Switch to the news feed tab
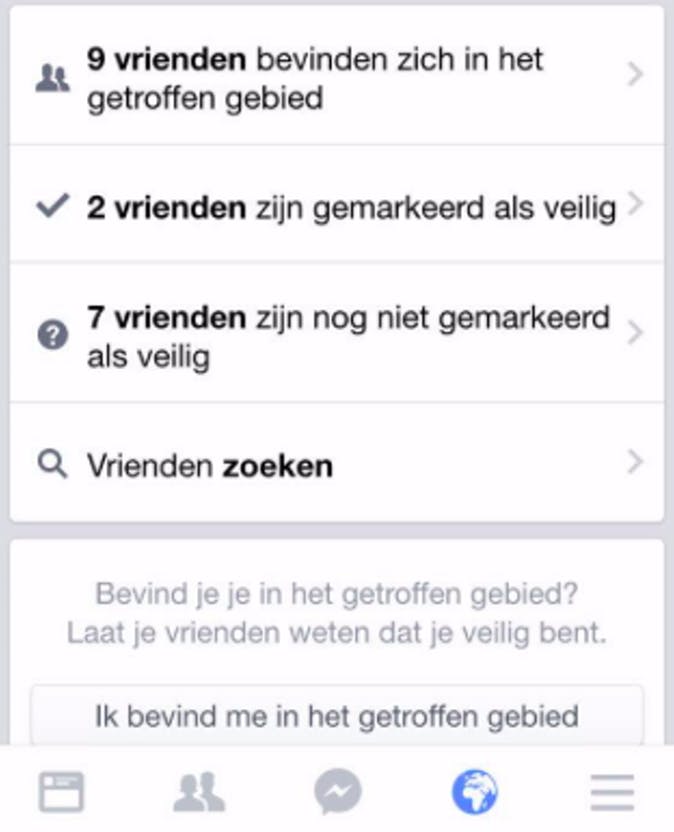 pyautogui.click(x=61, y=793)
